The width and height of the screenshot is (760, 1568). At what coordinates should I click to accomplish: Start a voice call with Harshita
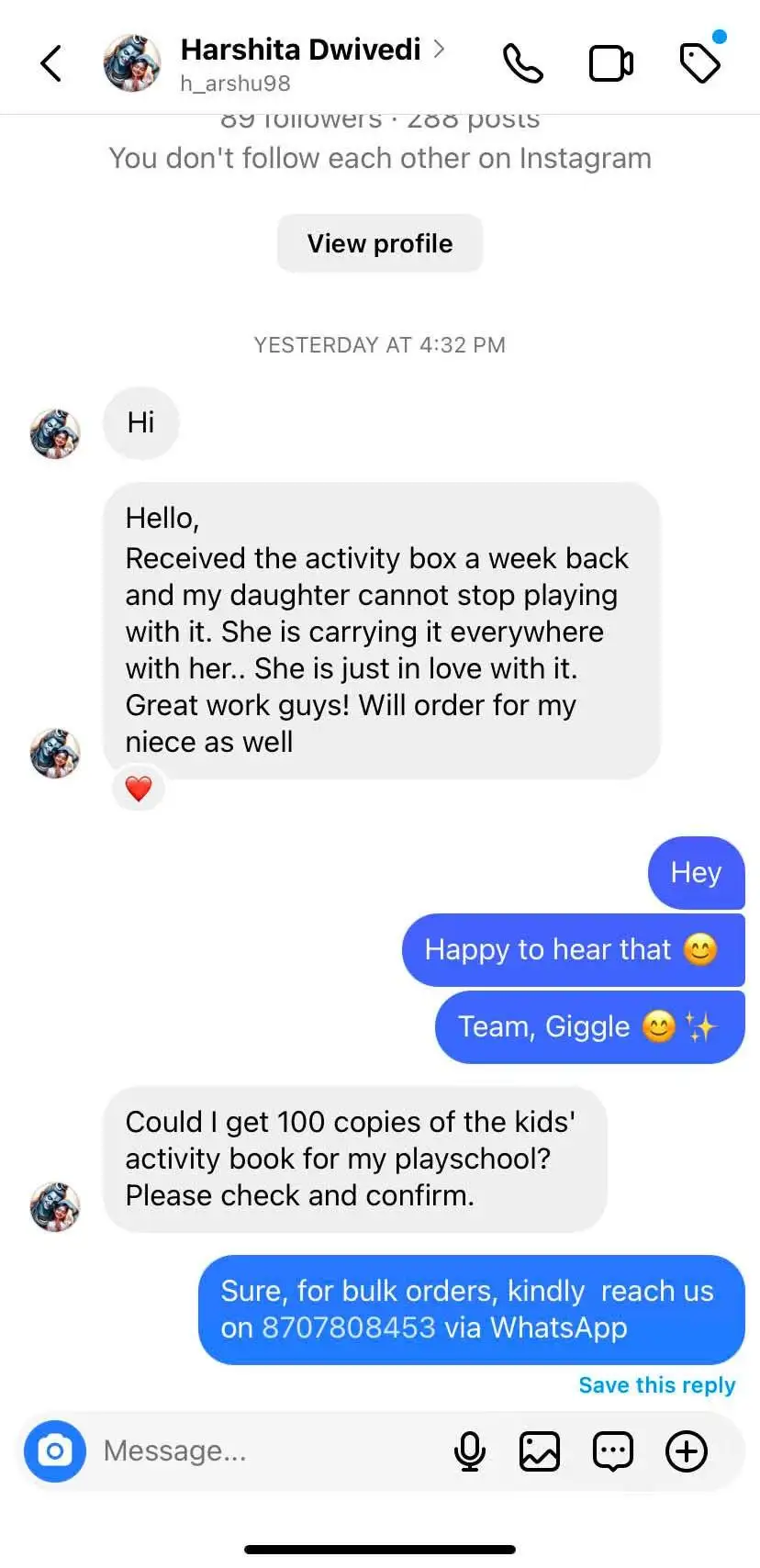tap(523, 63)
